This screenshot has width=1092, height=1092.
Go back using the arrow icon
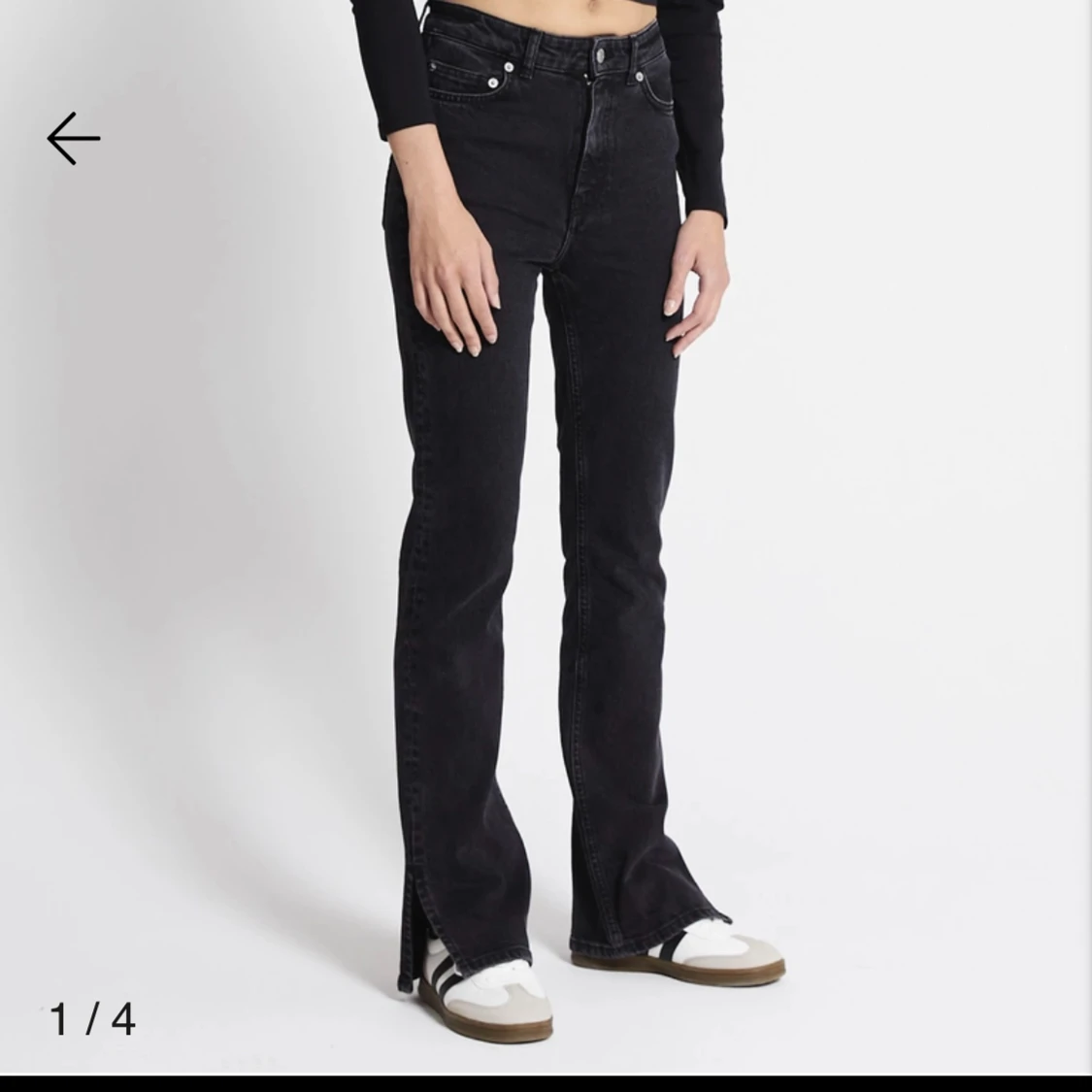pyautogui.click(x=74, y=139)
